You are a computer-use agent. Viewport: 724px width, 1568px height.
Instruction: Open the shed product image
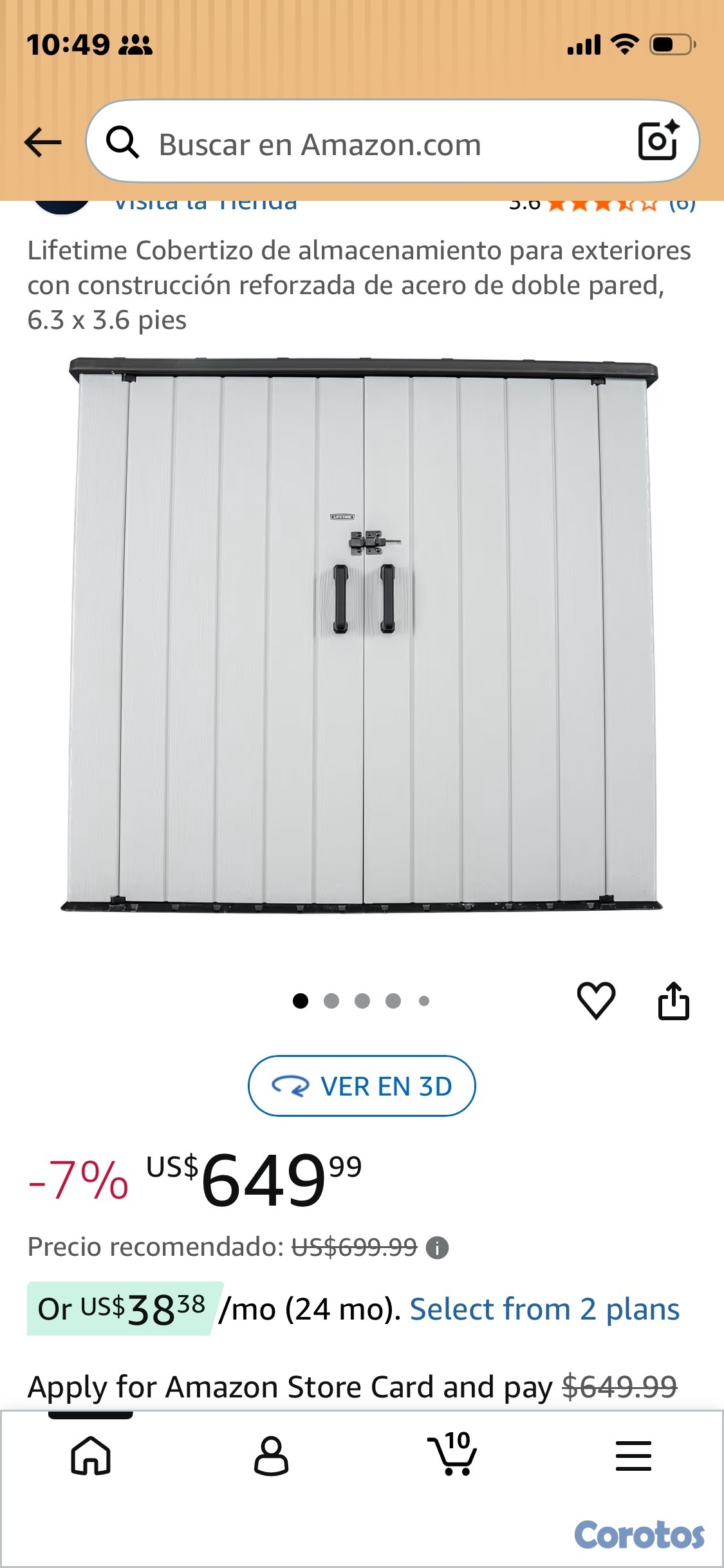[x=362, y=634]
